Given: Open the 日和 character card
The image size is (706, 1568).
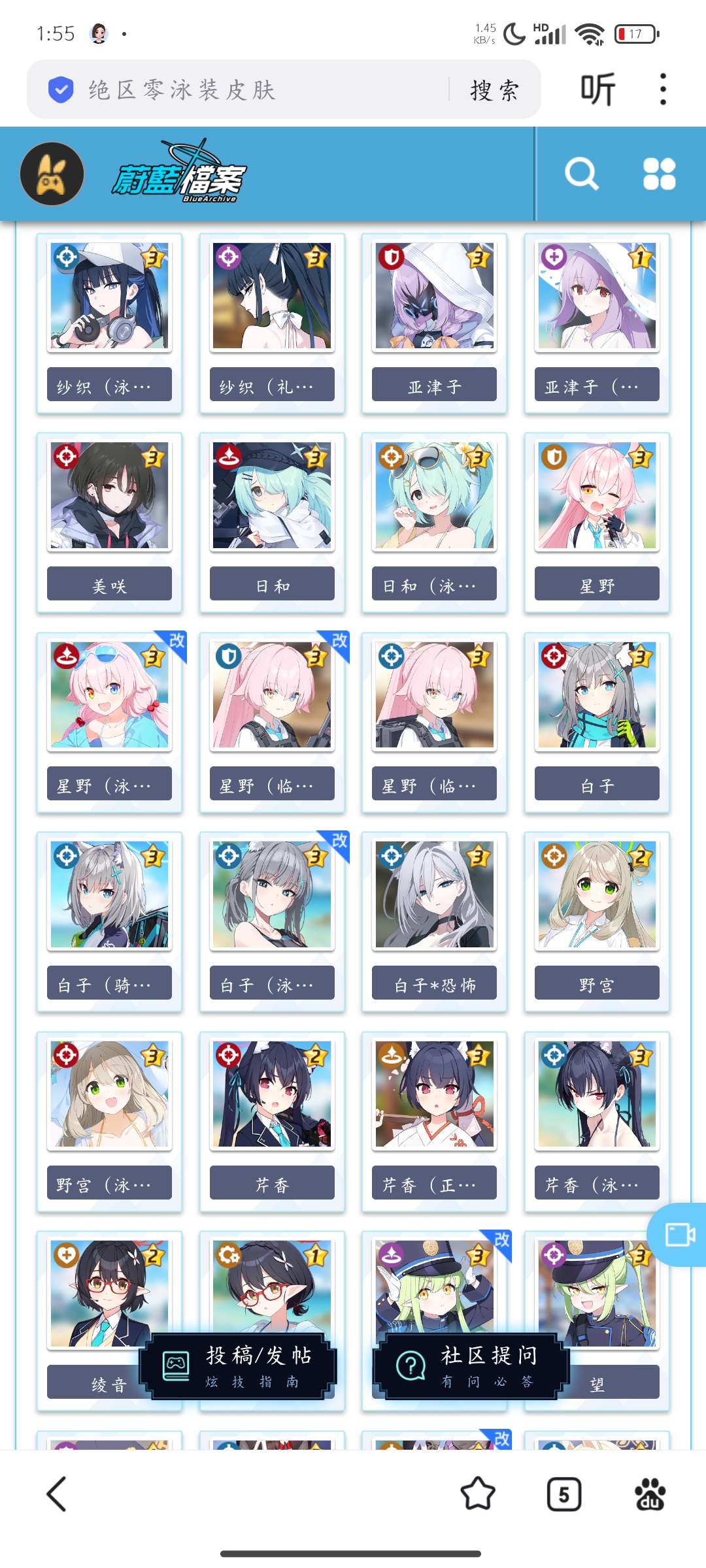Looking at the screenshot, I should pyautogui.click(x=272, y=523).
